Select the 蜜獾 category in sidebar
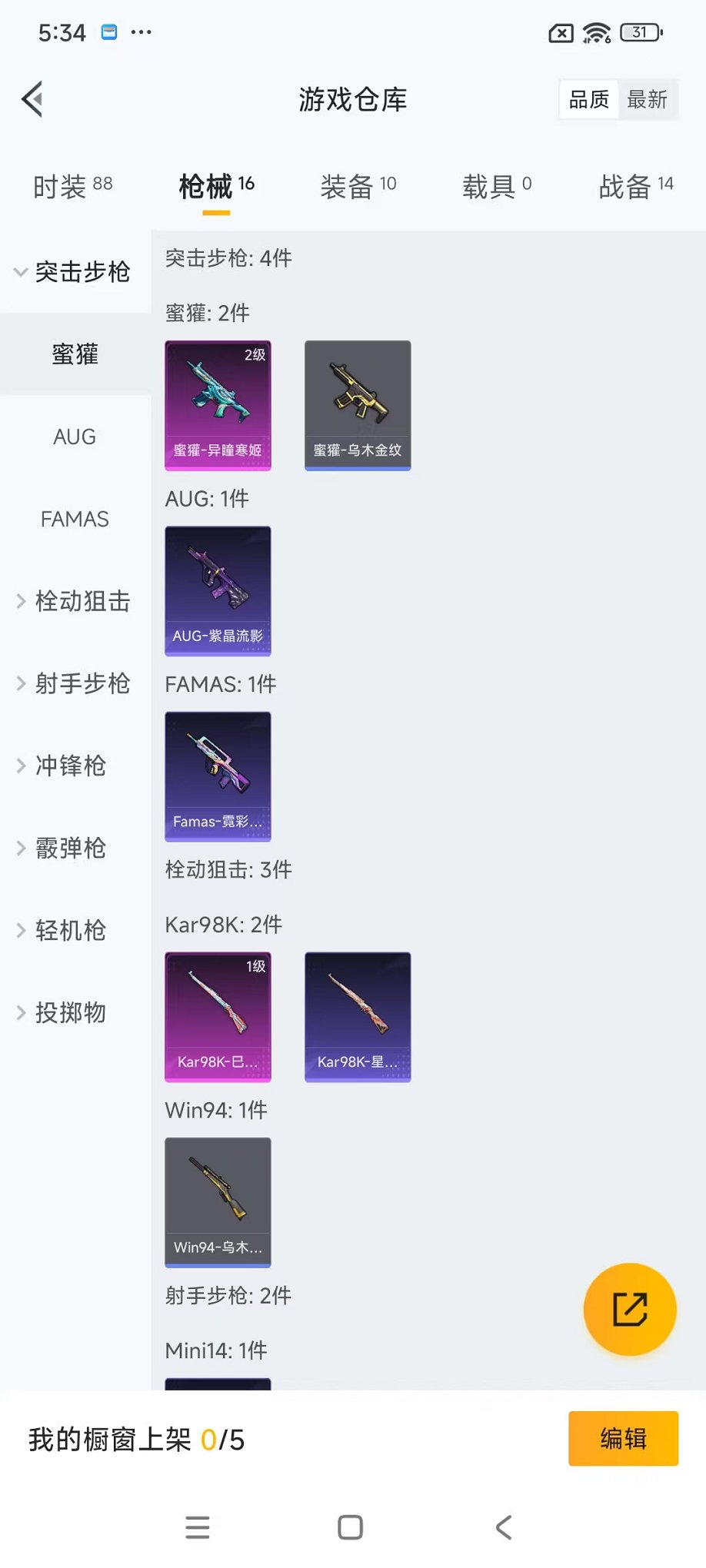Viewport: 706px width, 1568px height. [x=75, y=354]
